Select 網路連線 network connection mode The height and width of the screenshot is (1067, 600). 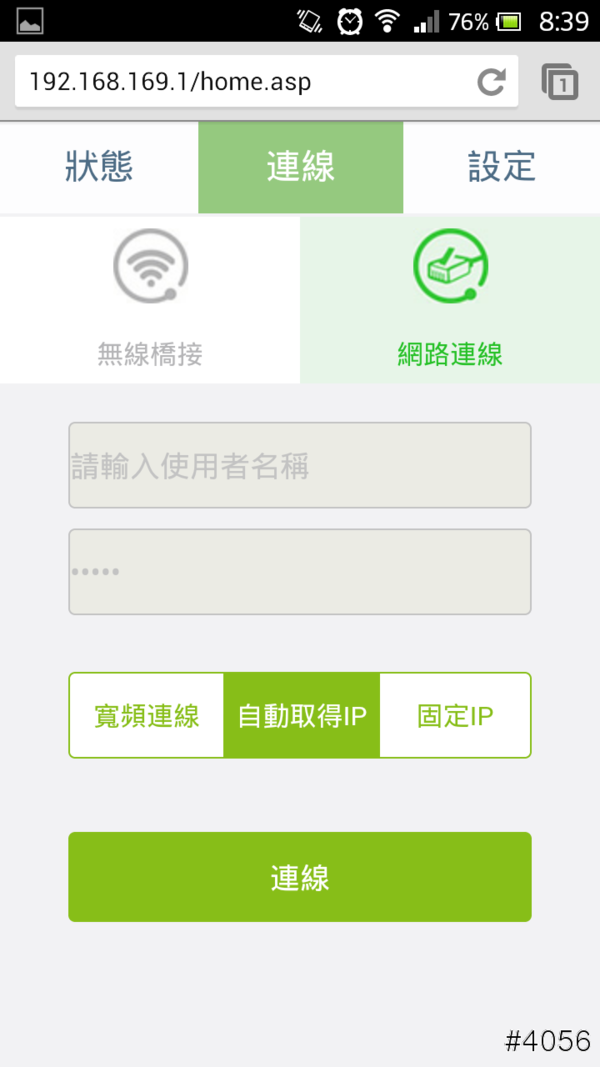pyautogui.click(x=450, y=300)
